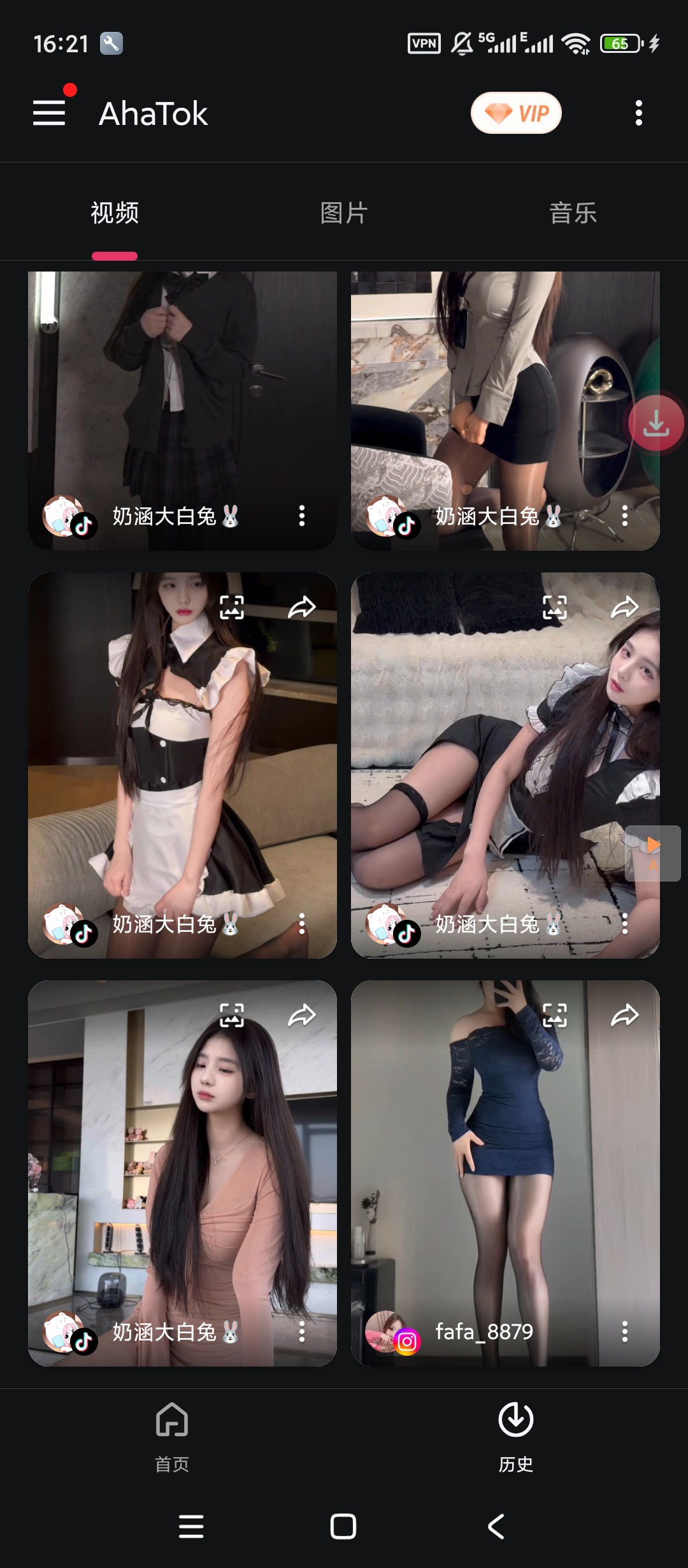Switch to the 图片 tab
Image resolution: width=688 pixels, height=1568 pixels.
coord(342,214)
